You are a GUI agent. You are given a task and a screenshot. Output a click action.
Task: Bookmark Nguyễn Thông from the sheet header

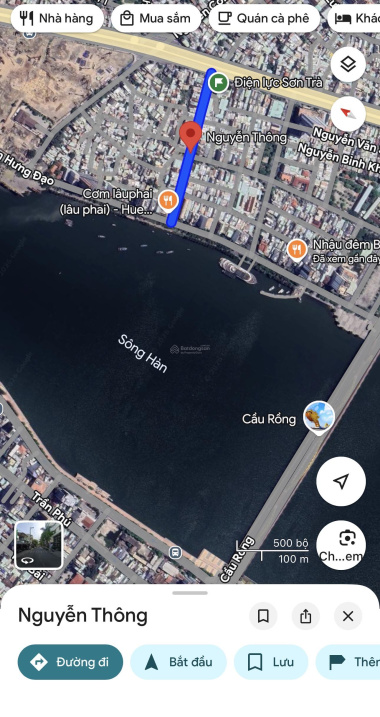point(263,616)
